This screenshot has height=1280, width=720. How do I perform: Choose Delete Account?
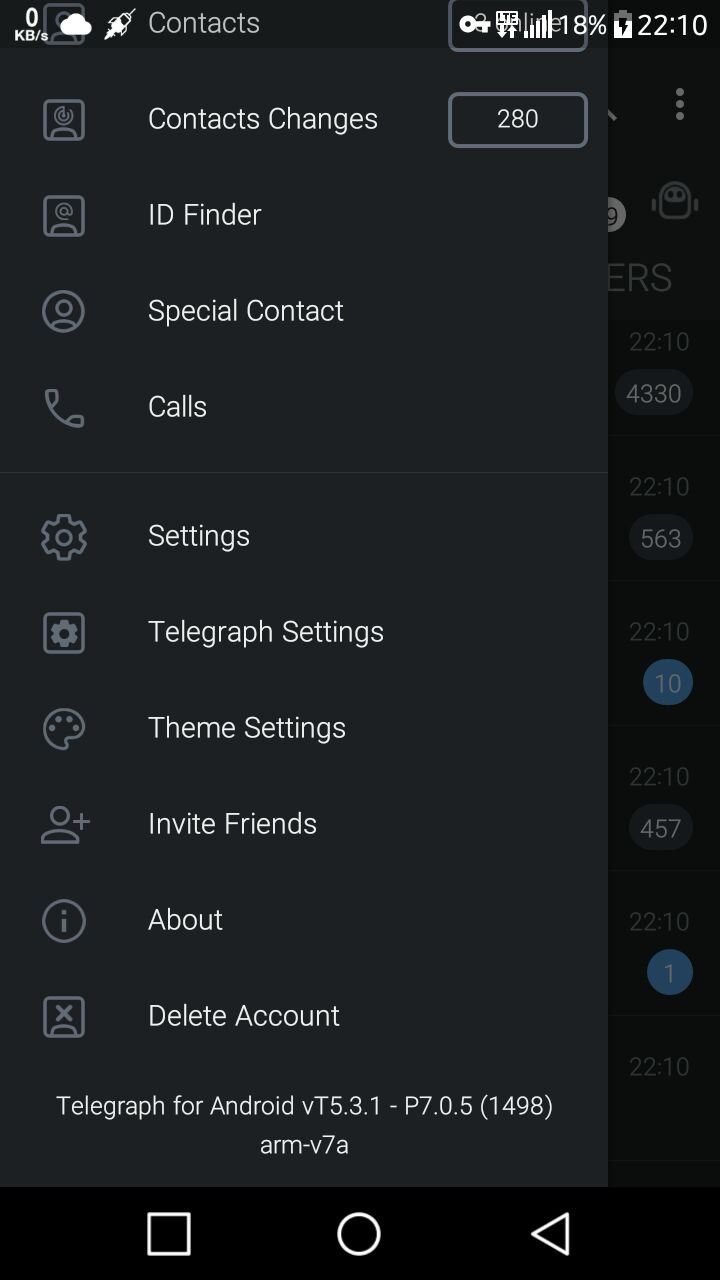click(304, 1016)
